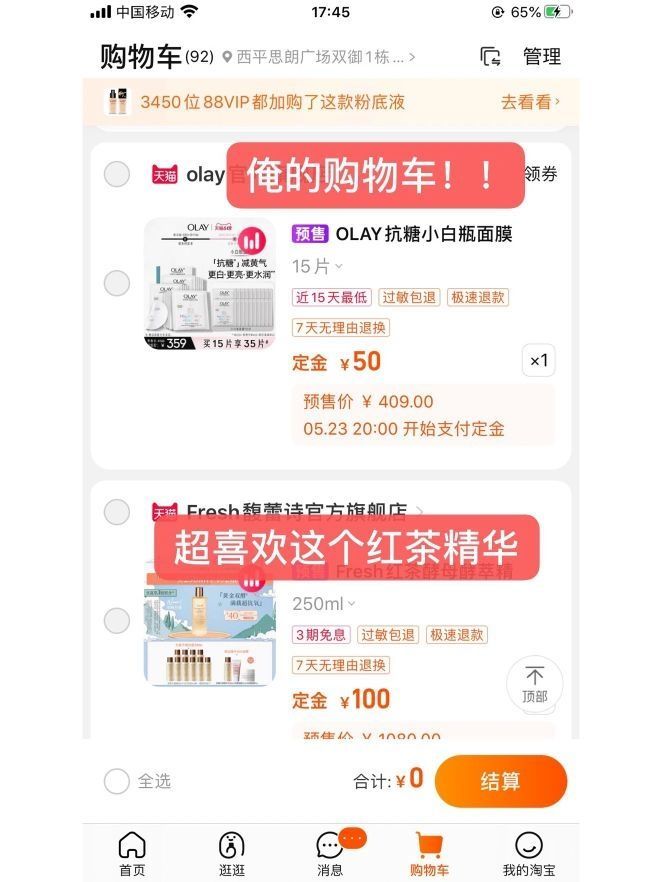Go to the 我的淘宝 tab

[x=528, y=853]
